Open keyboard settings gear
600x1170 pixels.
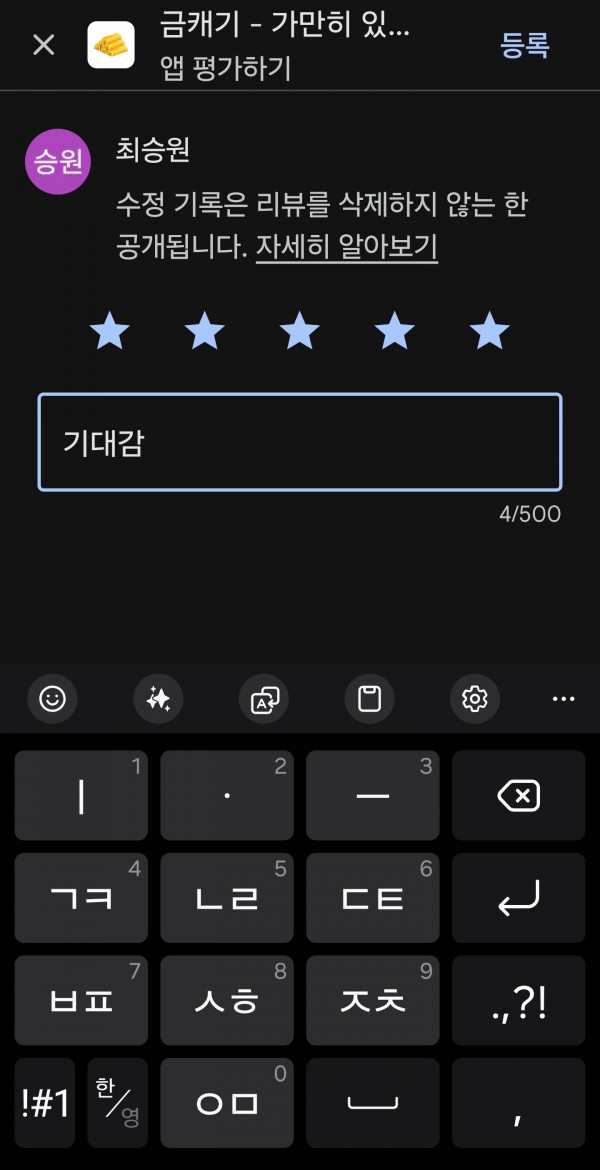coord(475,699)
